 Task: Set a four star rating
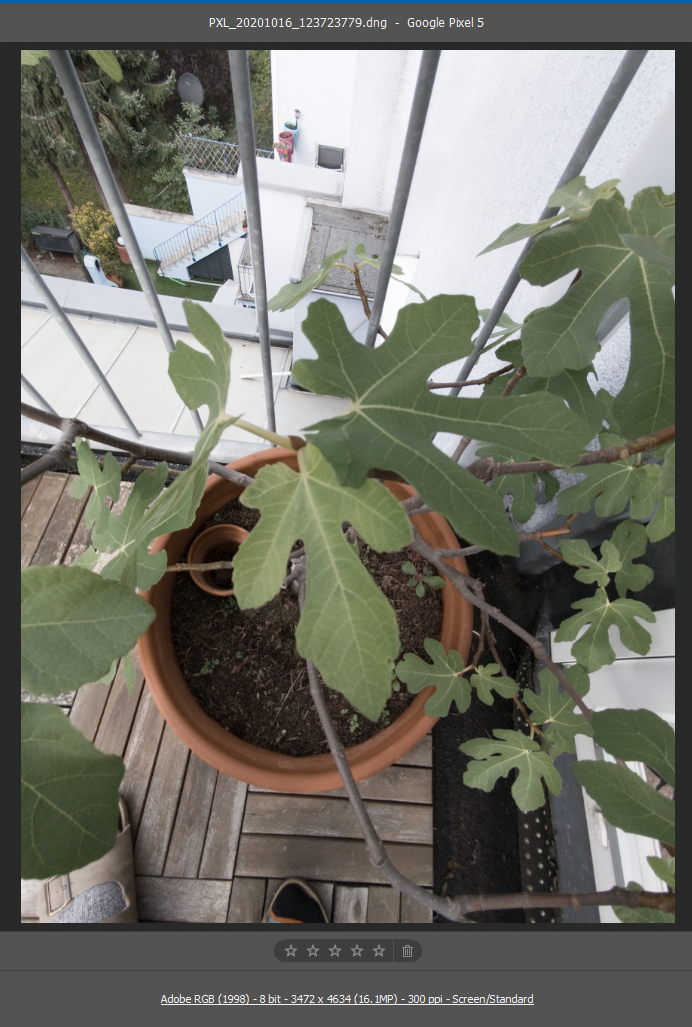357,951
